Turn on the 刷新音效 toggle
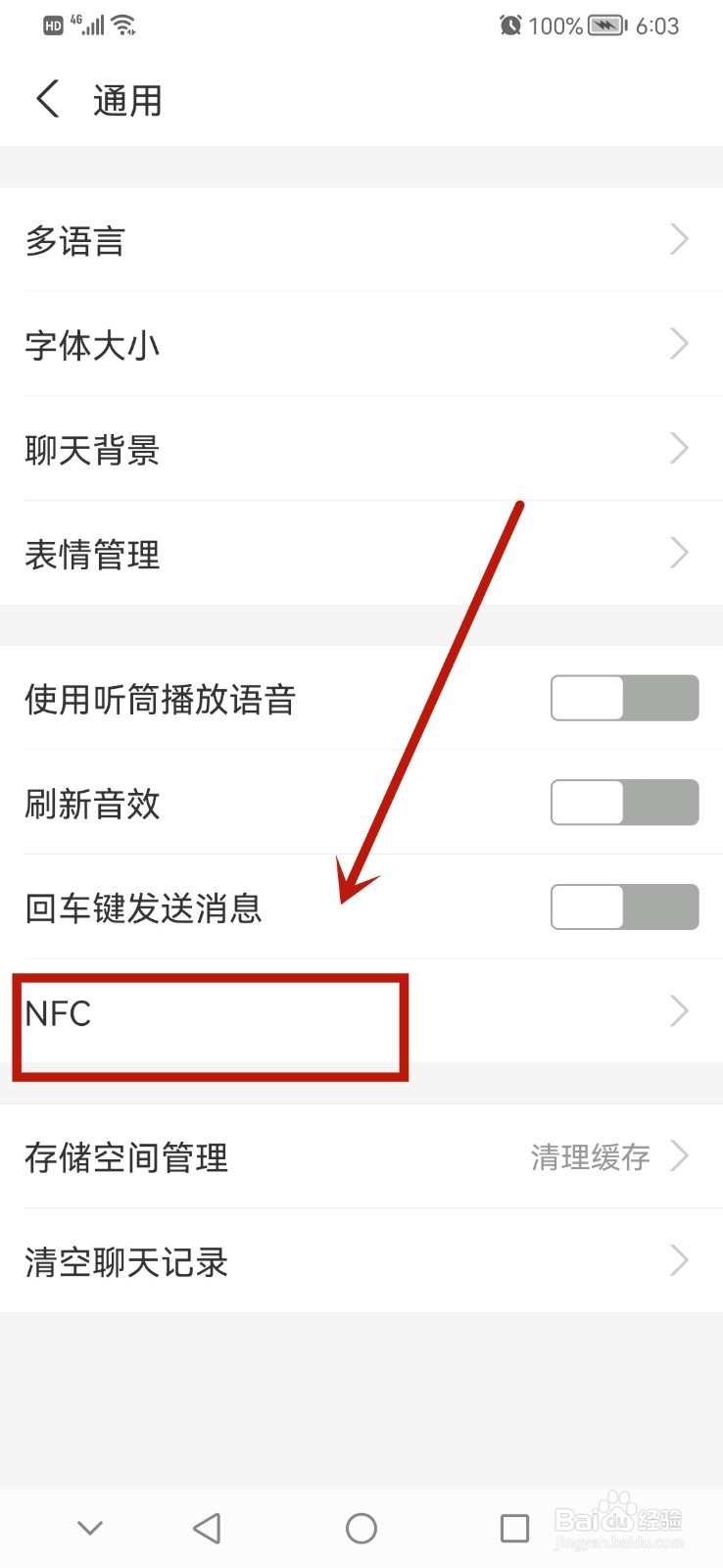This screenshot has height=1568, width=723. click(x=624, y=803)
